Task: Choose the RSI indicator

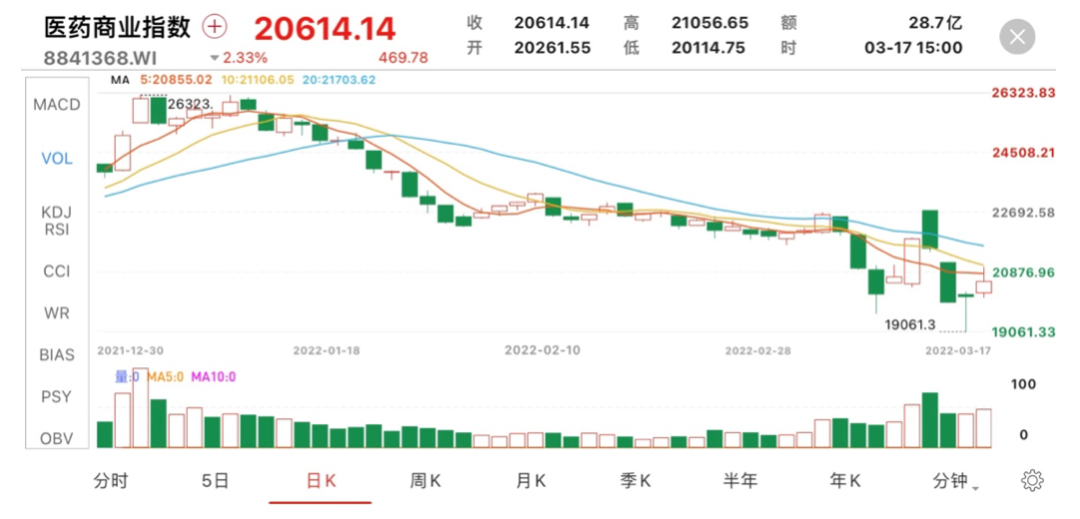Action: click(56, 230)
